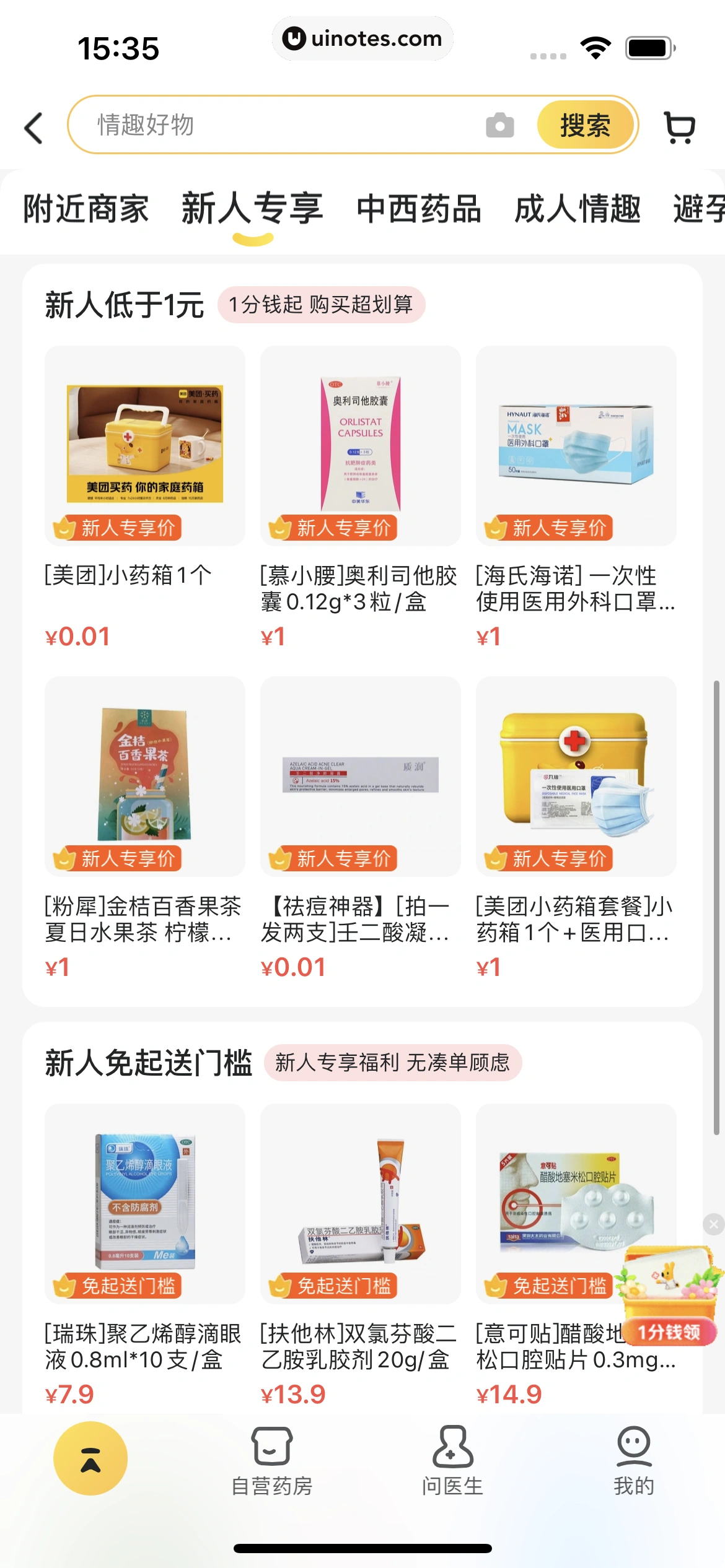Open [美团]小药箱1个 product

click(144, 446)
